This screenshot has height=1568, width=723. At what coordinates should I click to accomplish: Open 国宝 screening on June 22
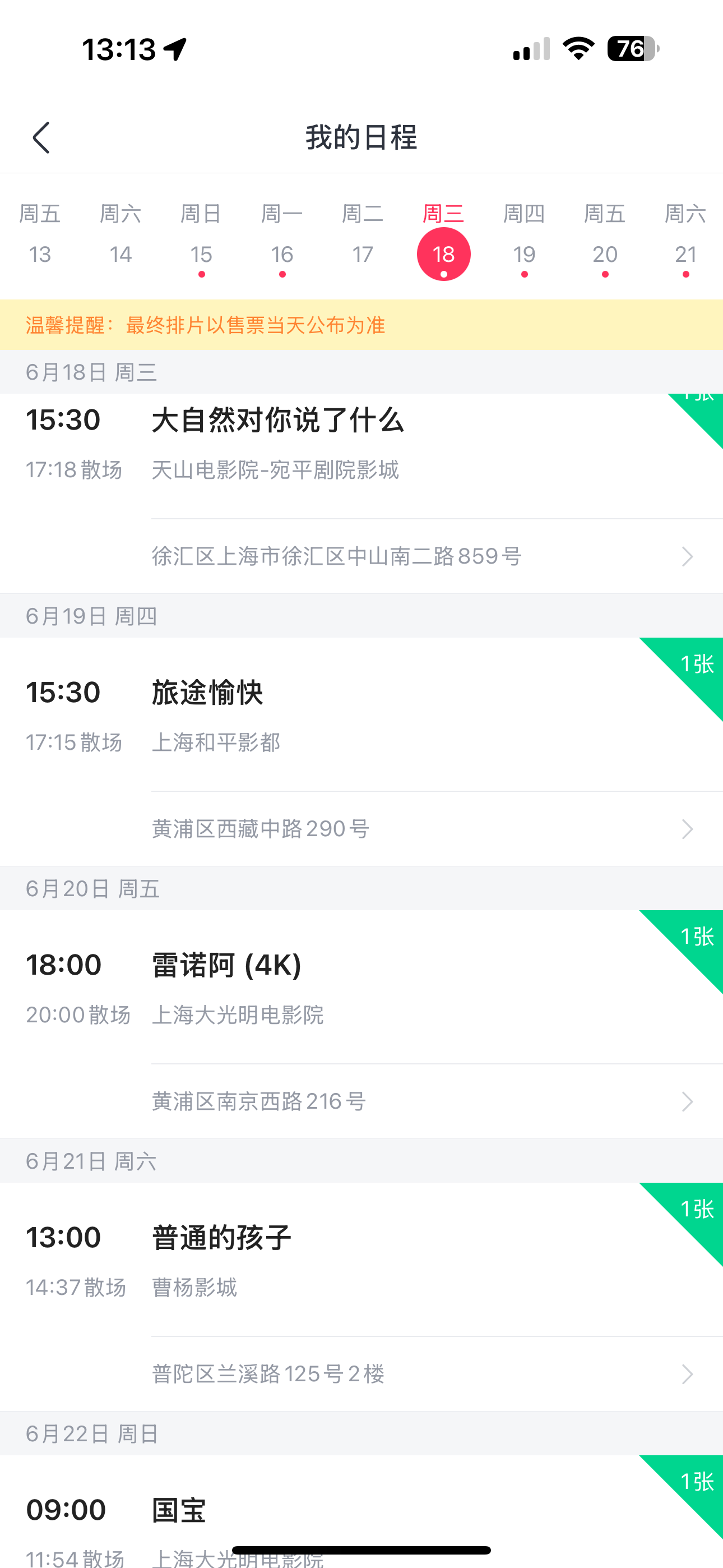(361, 1512)
